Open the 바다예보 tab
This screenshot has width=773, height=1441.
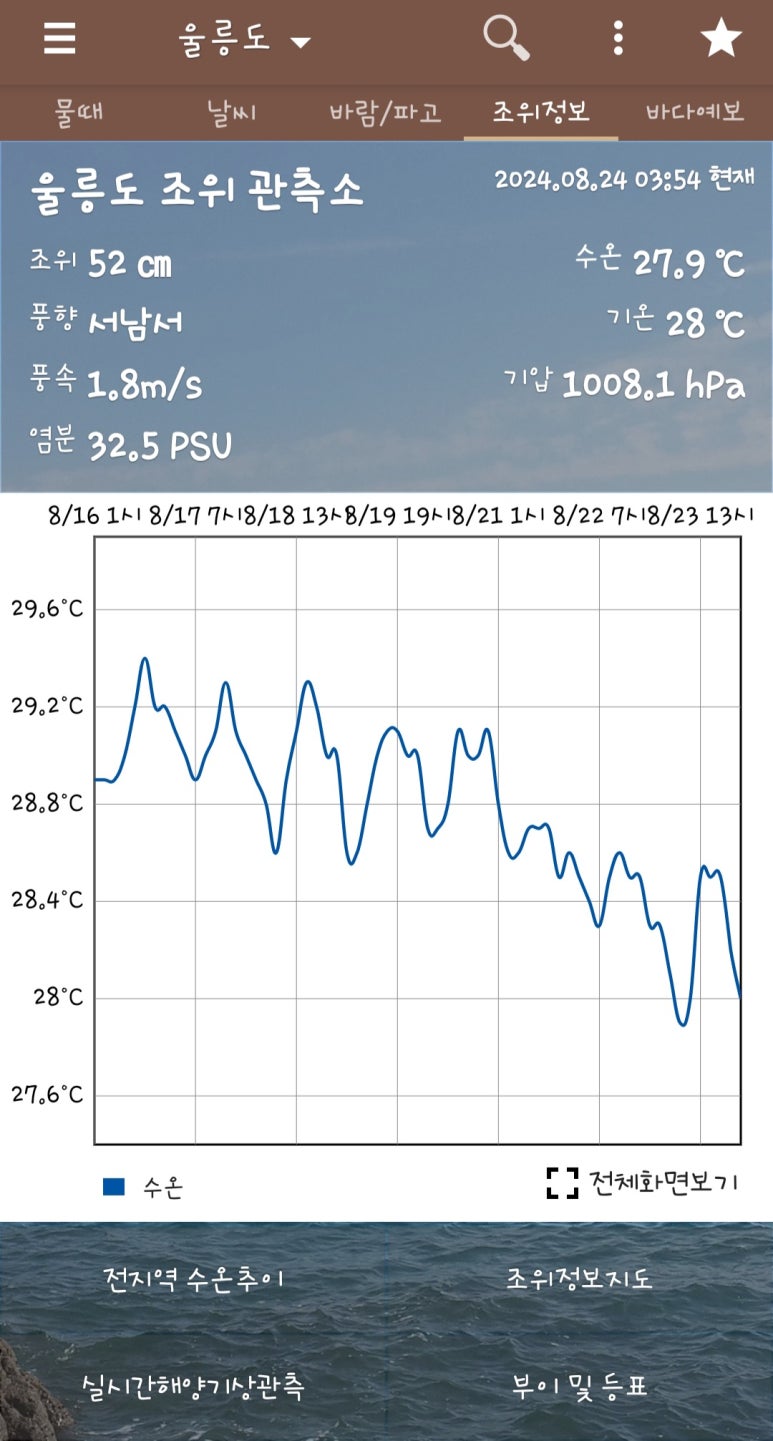point(694,112)
